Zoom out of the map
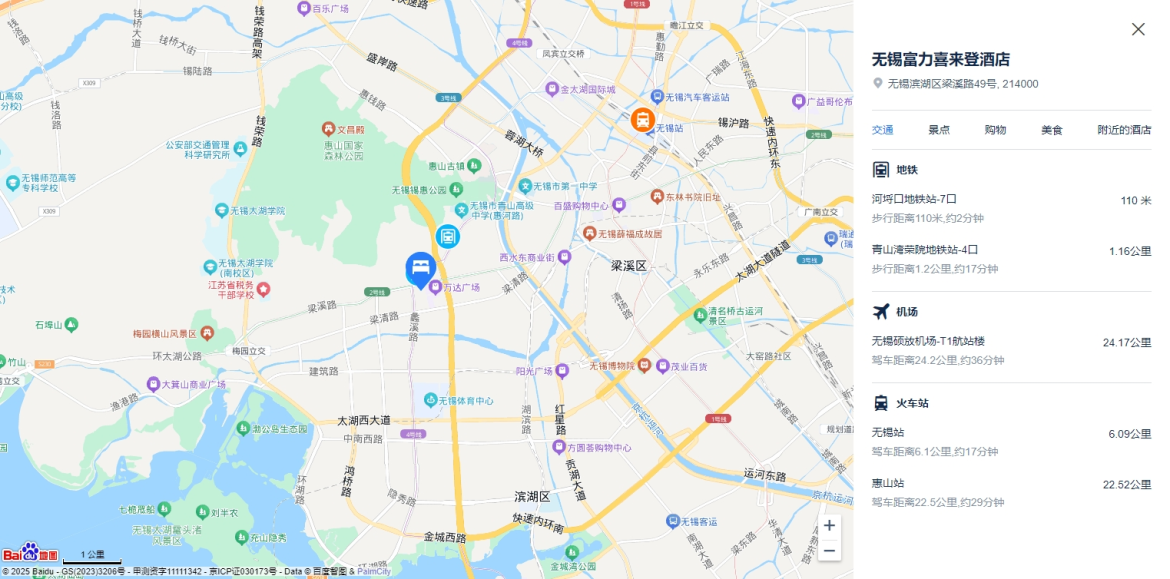 pyautogui.click(x=829, y=550)
